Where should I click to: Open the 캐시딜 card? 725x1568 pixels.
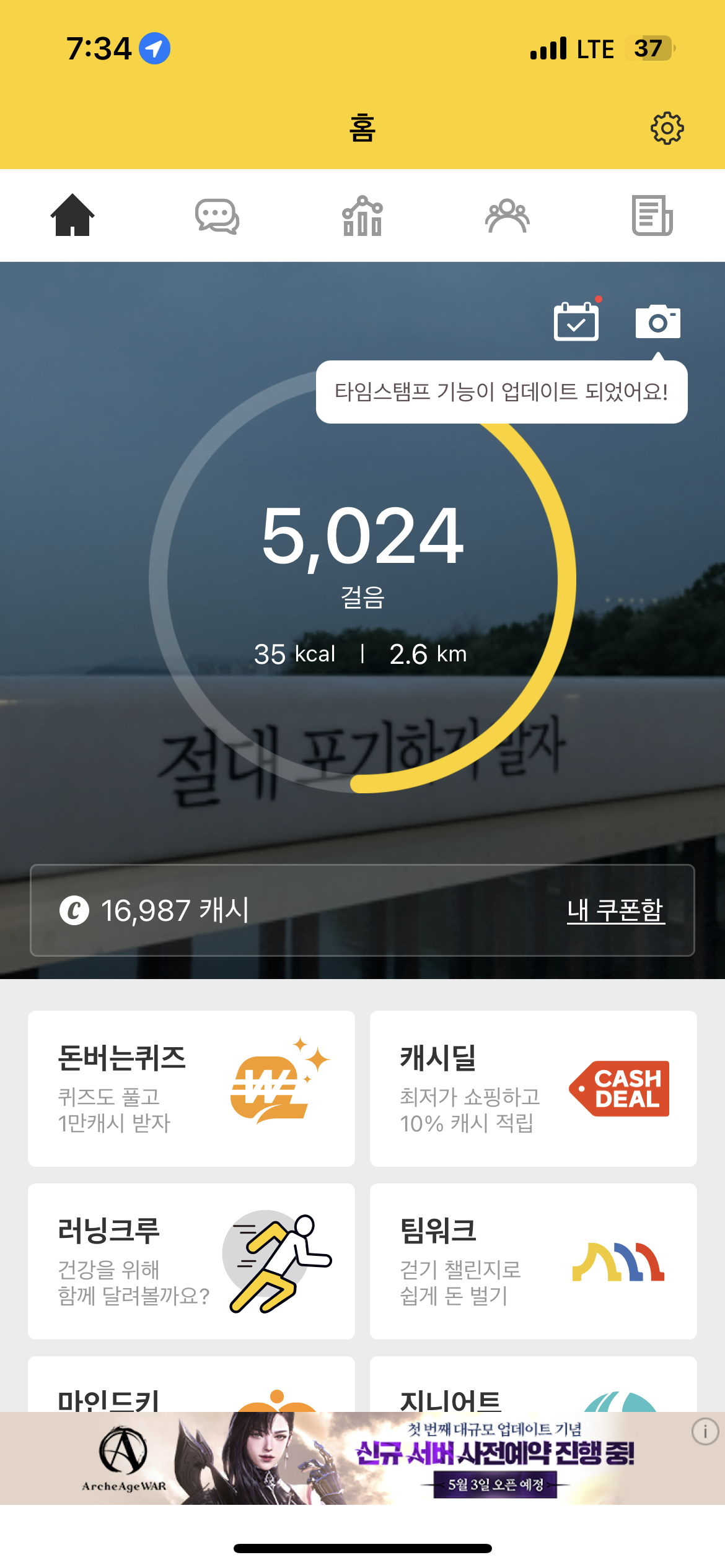533,1088
